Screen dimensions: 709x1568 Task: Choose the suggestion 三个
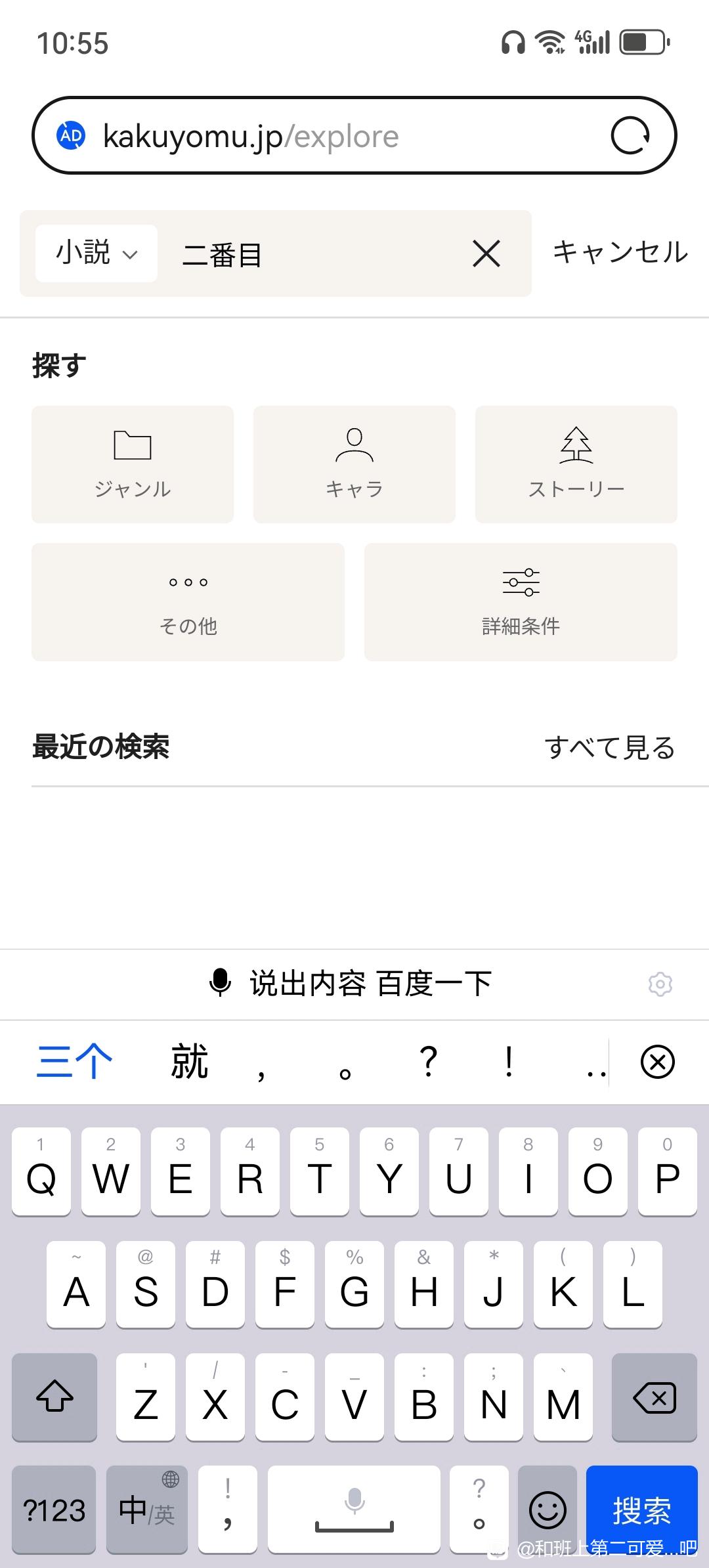(x=74, y=1062)
